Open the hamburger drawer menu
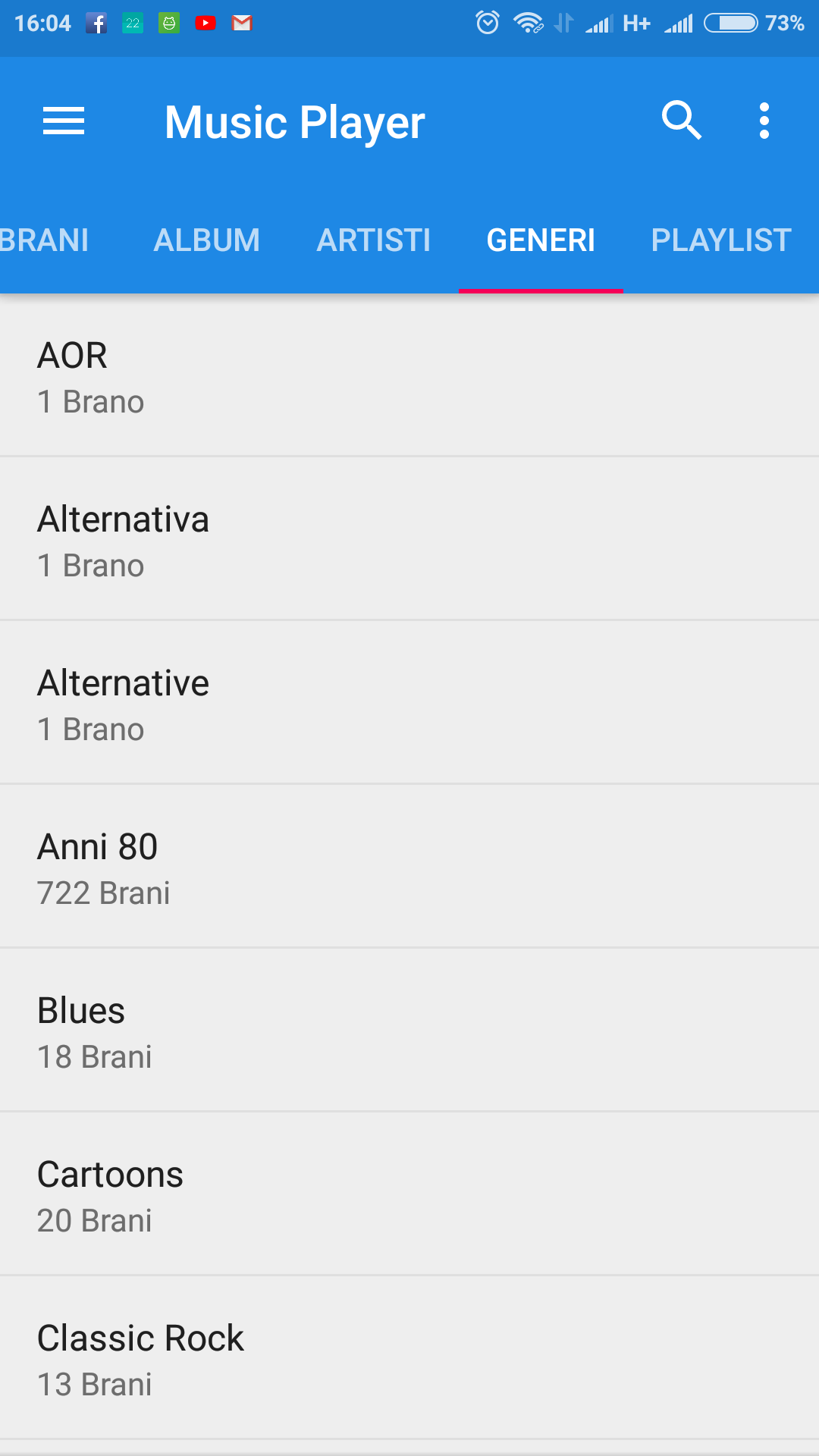The width and height of the screenshot is (819, 1456). (x=64, y=121)
